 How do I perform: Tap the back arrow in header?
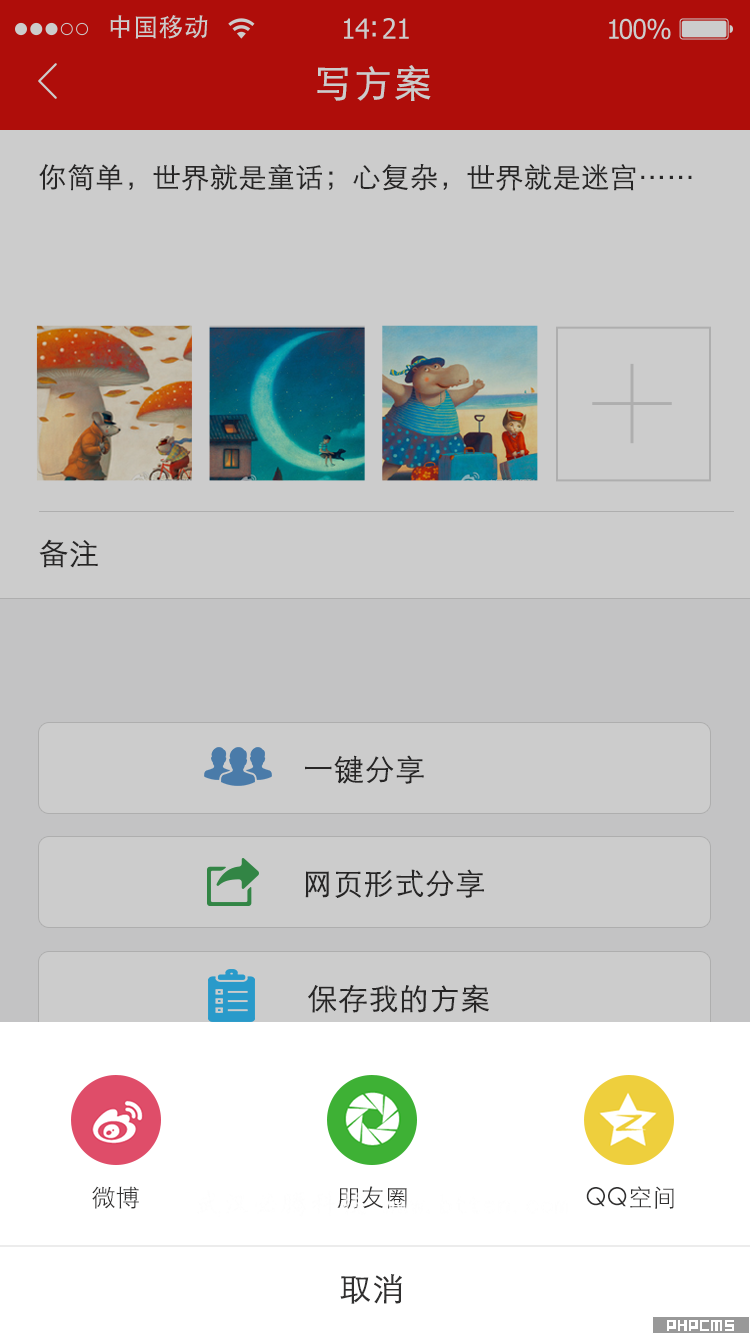(x=47, y=82)
